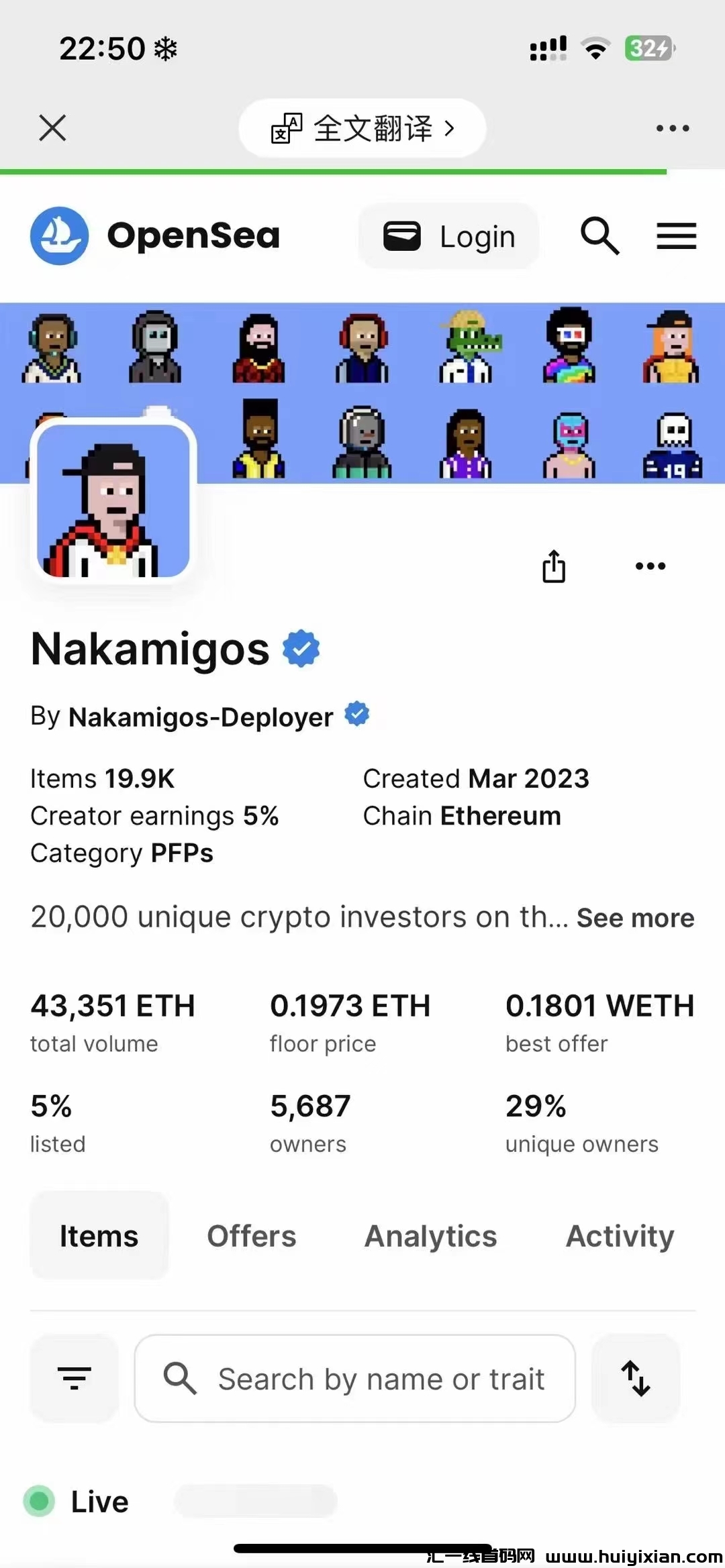Image resolution: width=725 pixels, height=1568 pixels.
Task: Expand the description with See more
Action: pos(635,918)
